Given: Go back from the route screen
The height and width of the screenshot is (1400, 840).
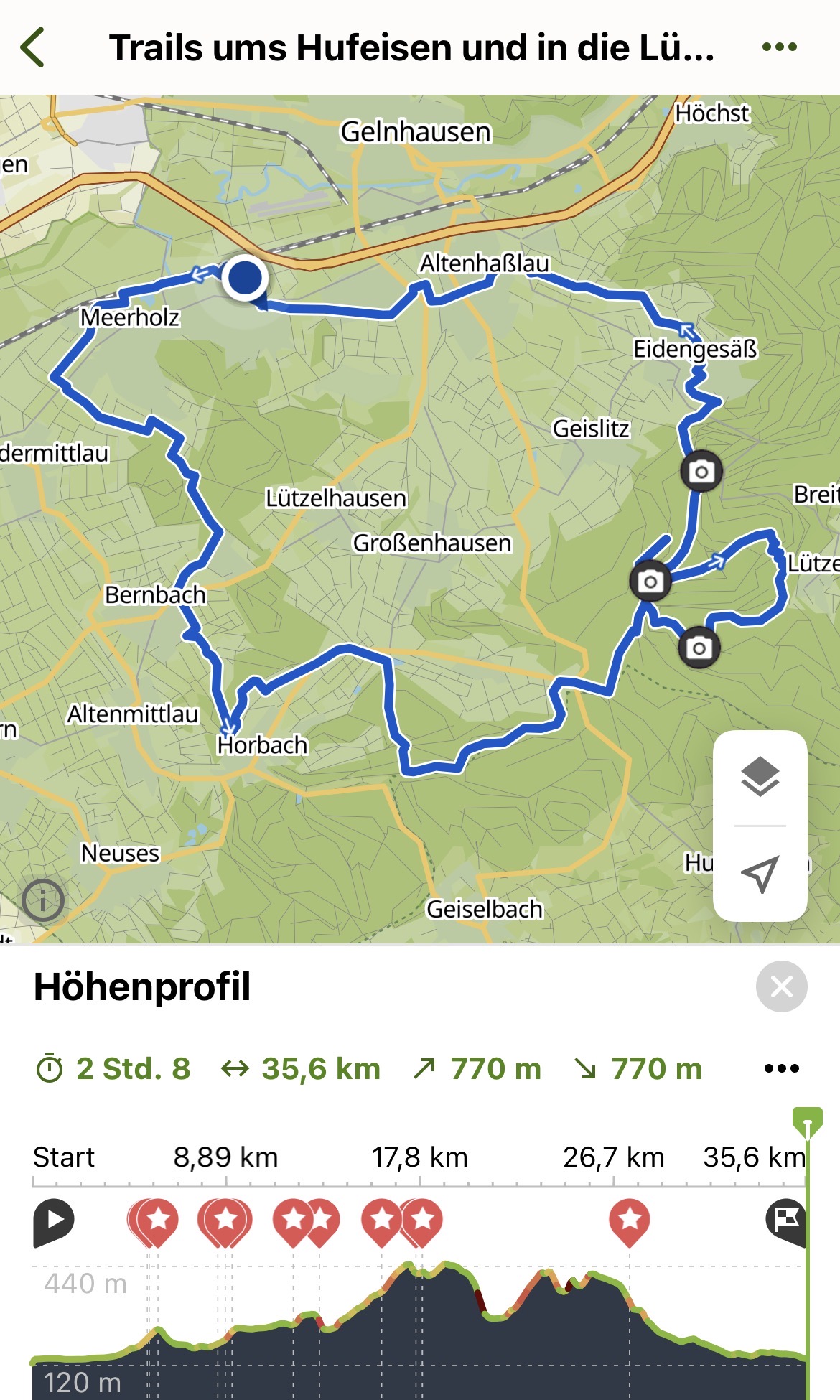Looking at the screenshot, I should [x=33, y=47].
